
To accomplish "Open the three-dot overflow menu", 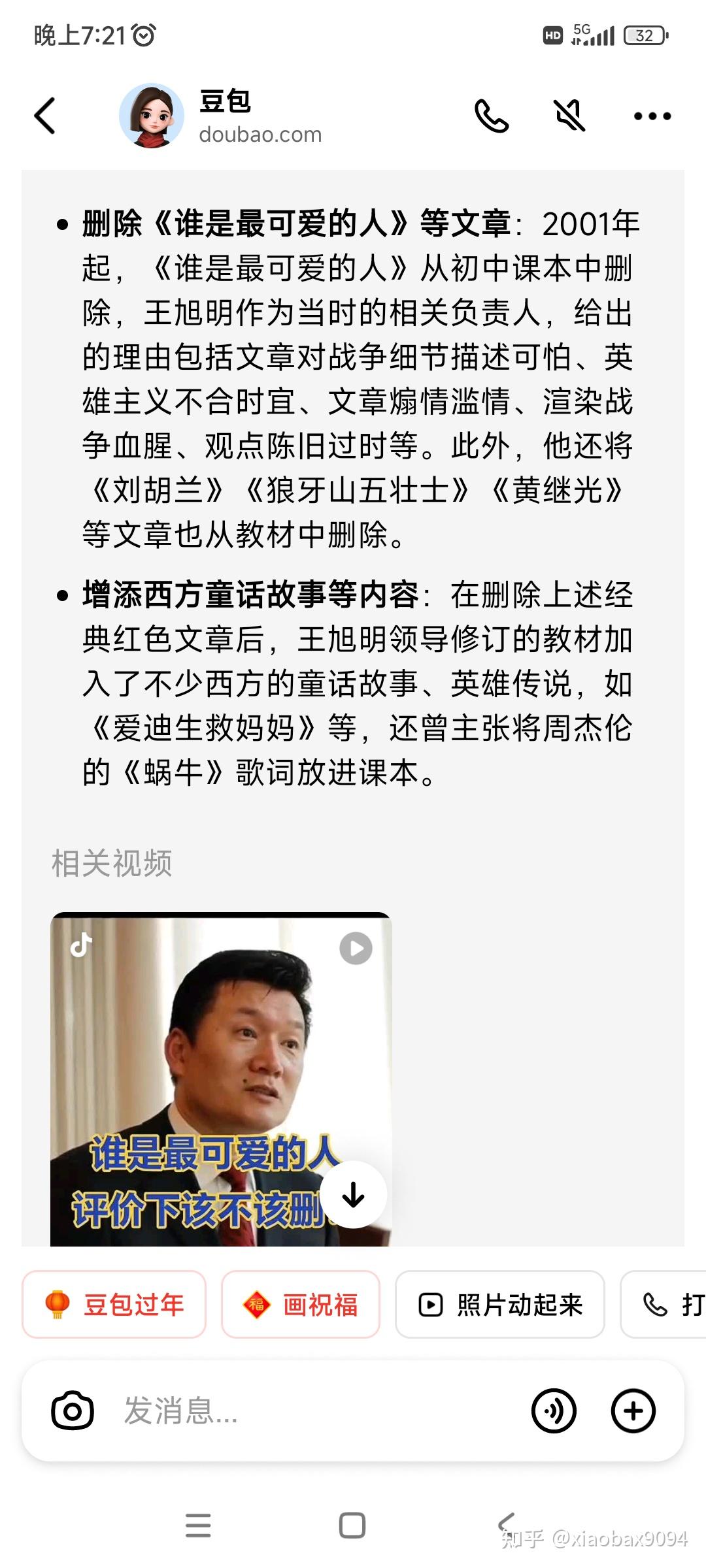I will click(x=652, y=116).
